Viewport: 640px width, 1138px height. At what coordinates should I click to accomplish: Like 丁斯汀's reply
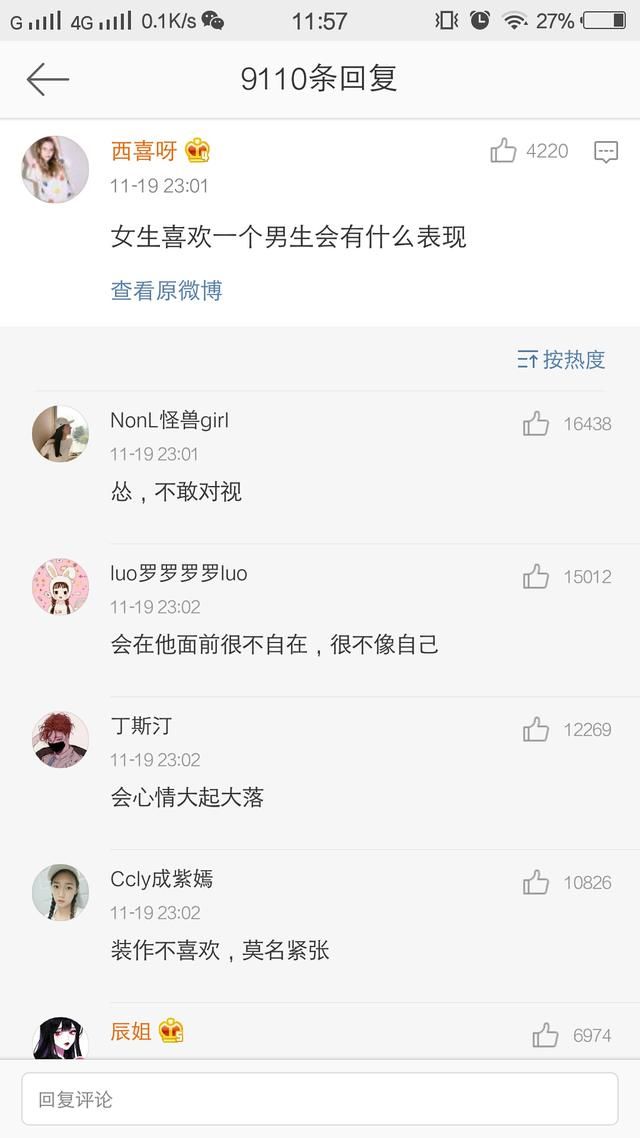point(536,730)
